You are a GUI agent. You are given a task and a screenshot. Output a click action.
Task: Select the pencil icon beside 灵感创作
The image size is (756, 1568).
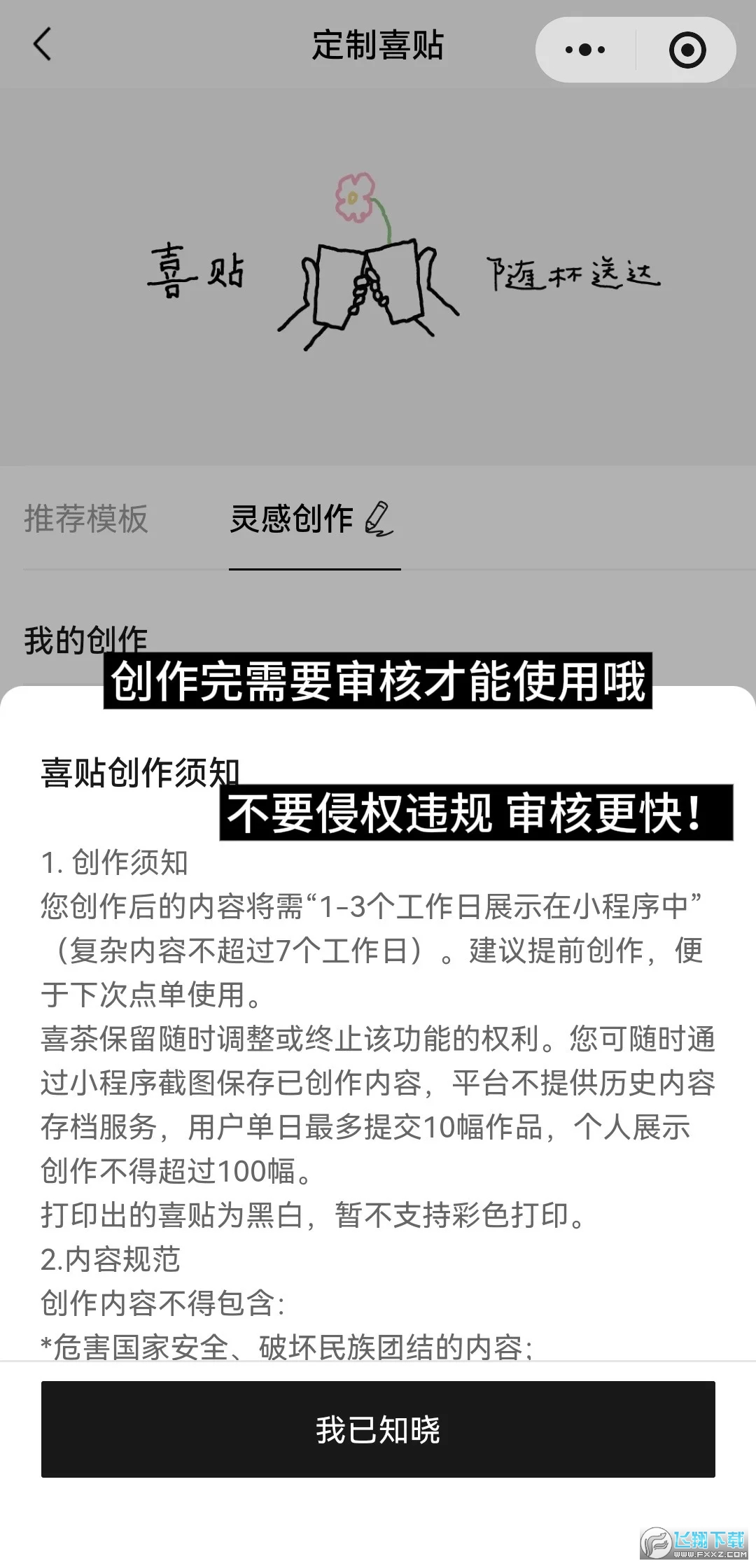379,519
